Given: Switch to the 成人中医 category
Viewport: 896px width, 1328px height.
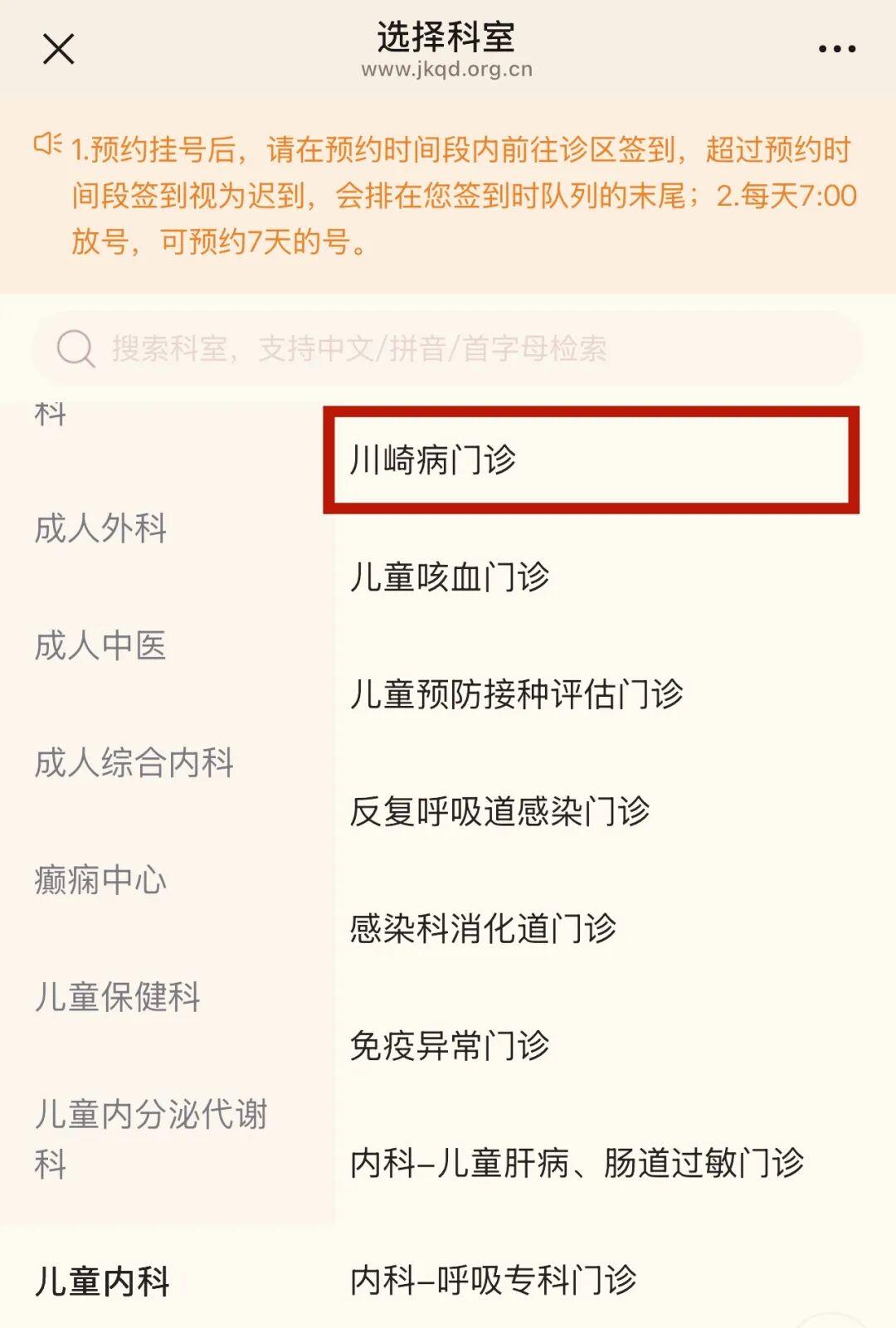Looking at the screenshot, I should click(101, 645).
